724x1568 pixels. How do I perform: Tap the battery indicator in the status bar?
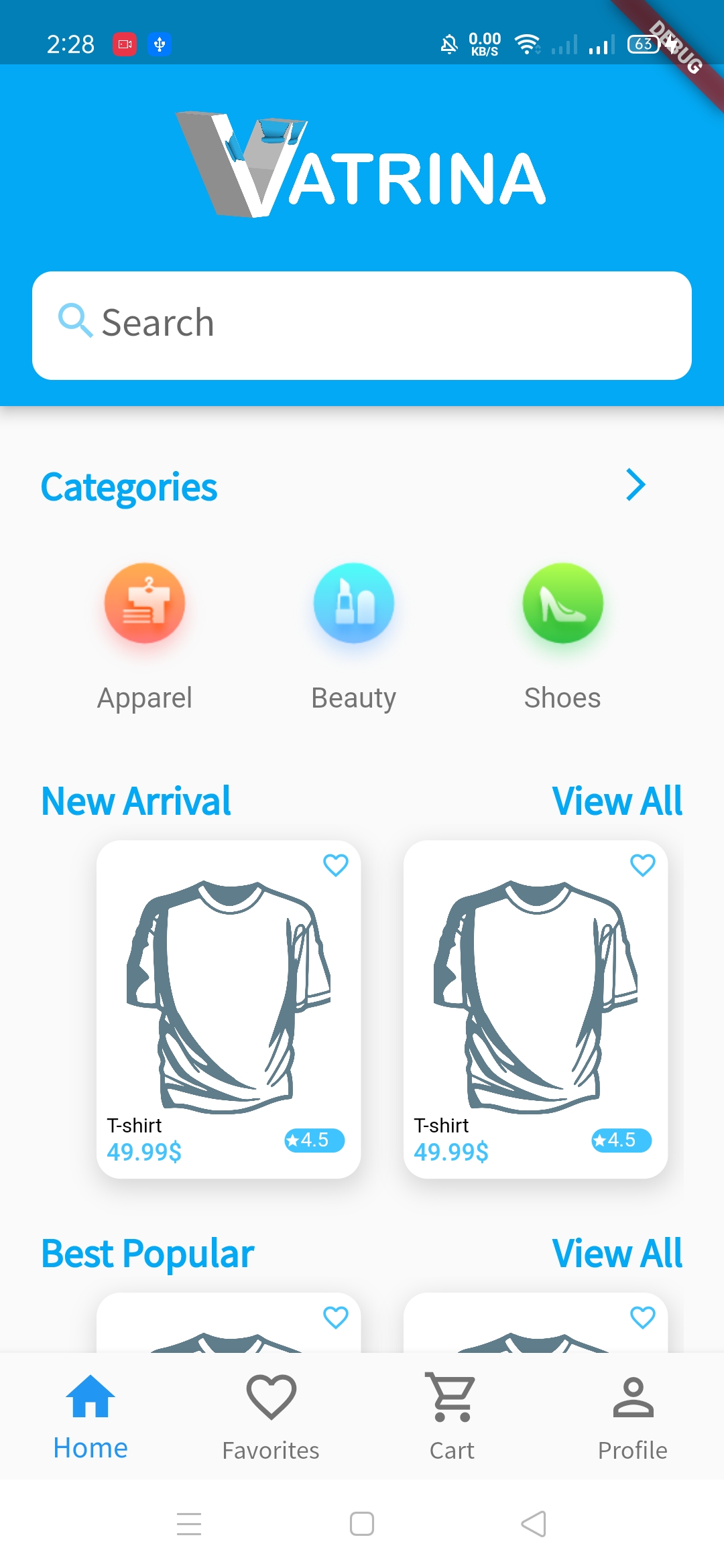[x=642, y=44]
